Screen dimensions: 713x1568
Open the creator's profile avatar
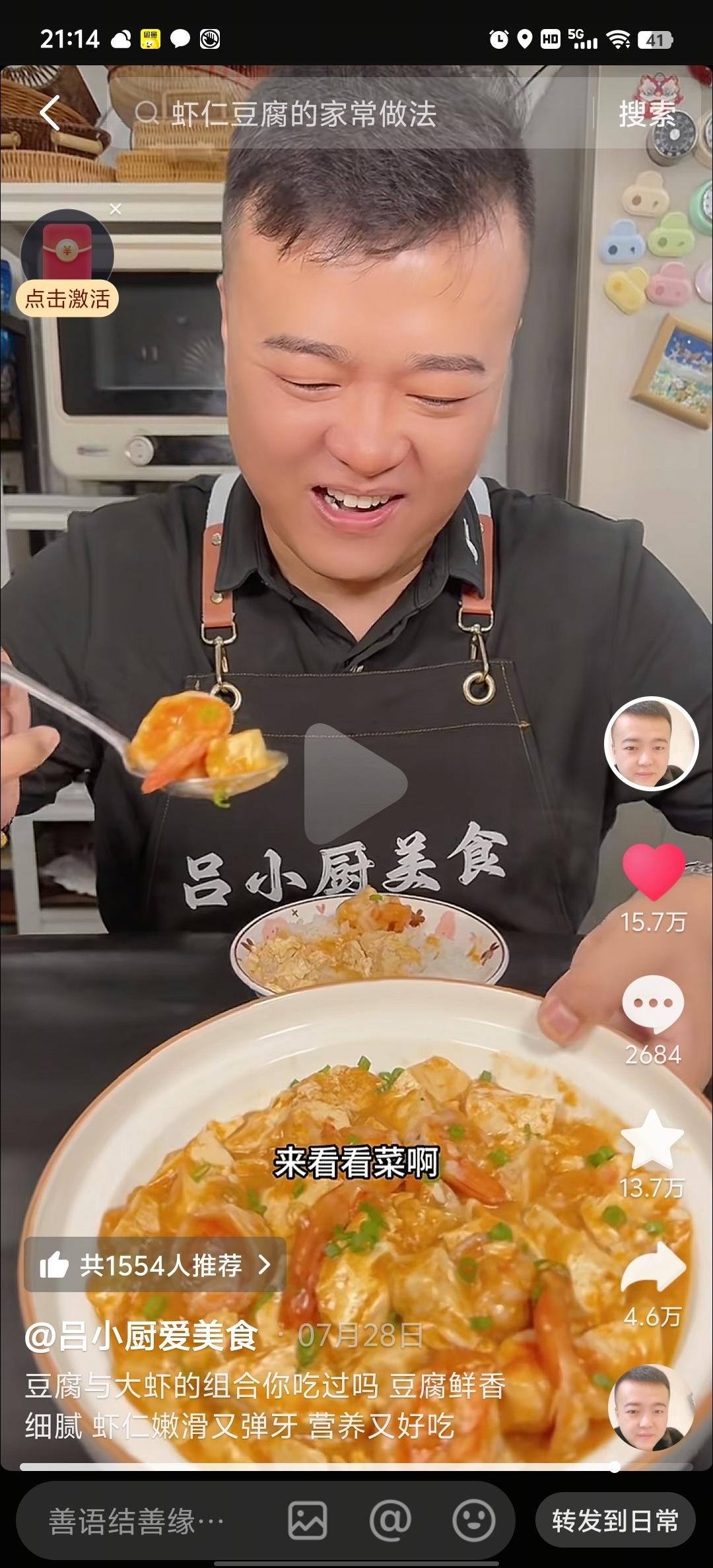[651, 743]
